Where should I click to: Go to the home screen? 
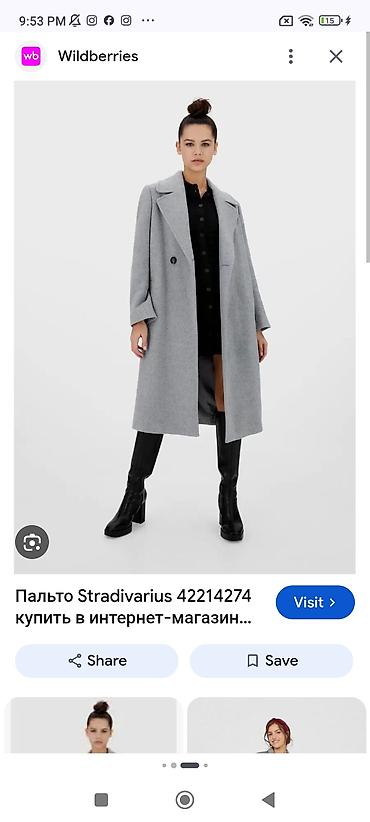tap(184, 799)
